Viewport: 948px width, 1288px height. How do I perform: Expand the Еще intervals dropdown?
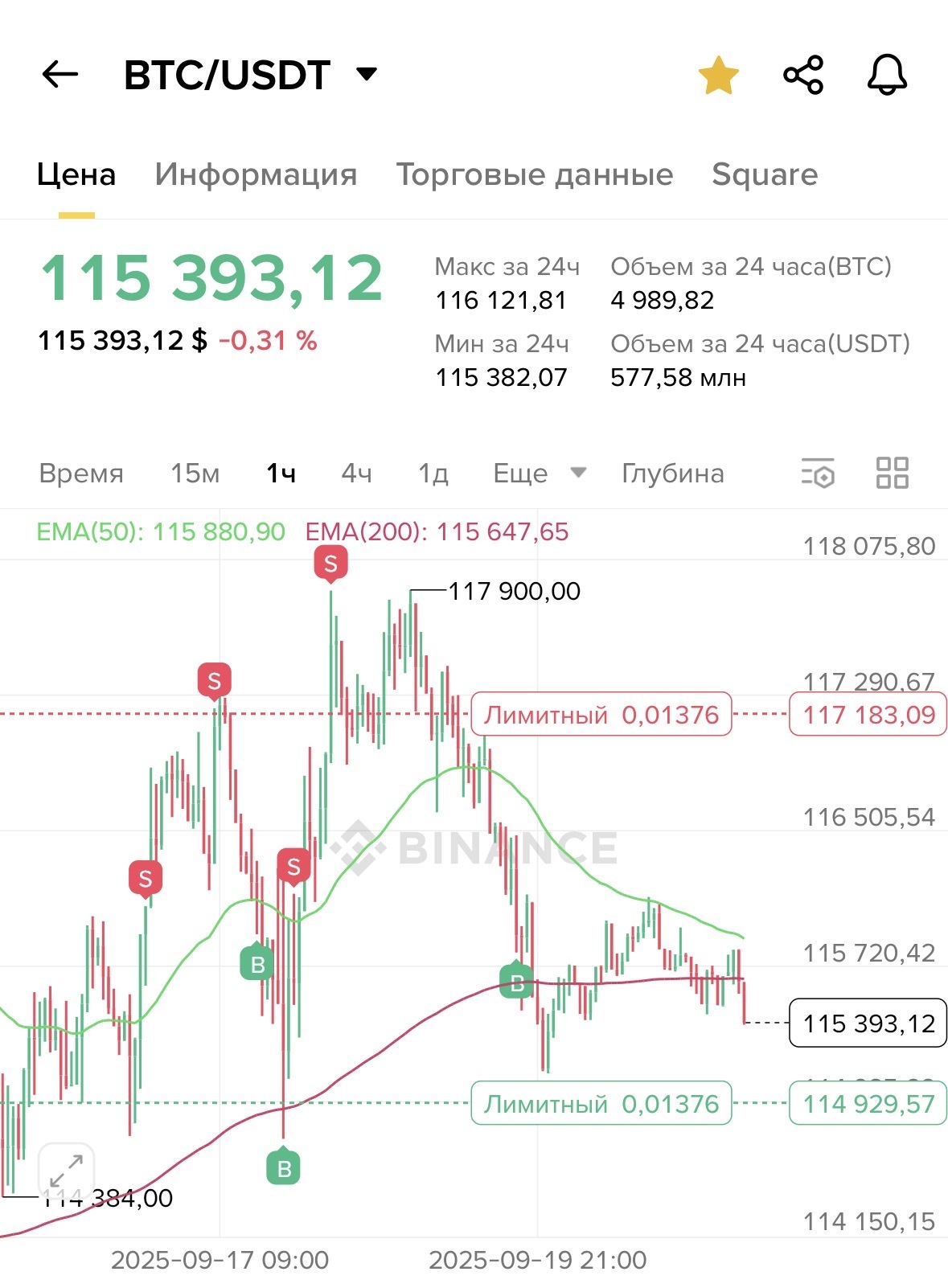coord(540,474)
